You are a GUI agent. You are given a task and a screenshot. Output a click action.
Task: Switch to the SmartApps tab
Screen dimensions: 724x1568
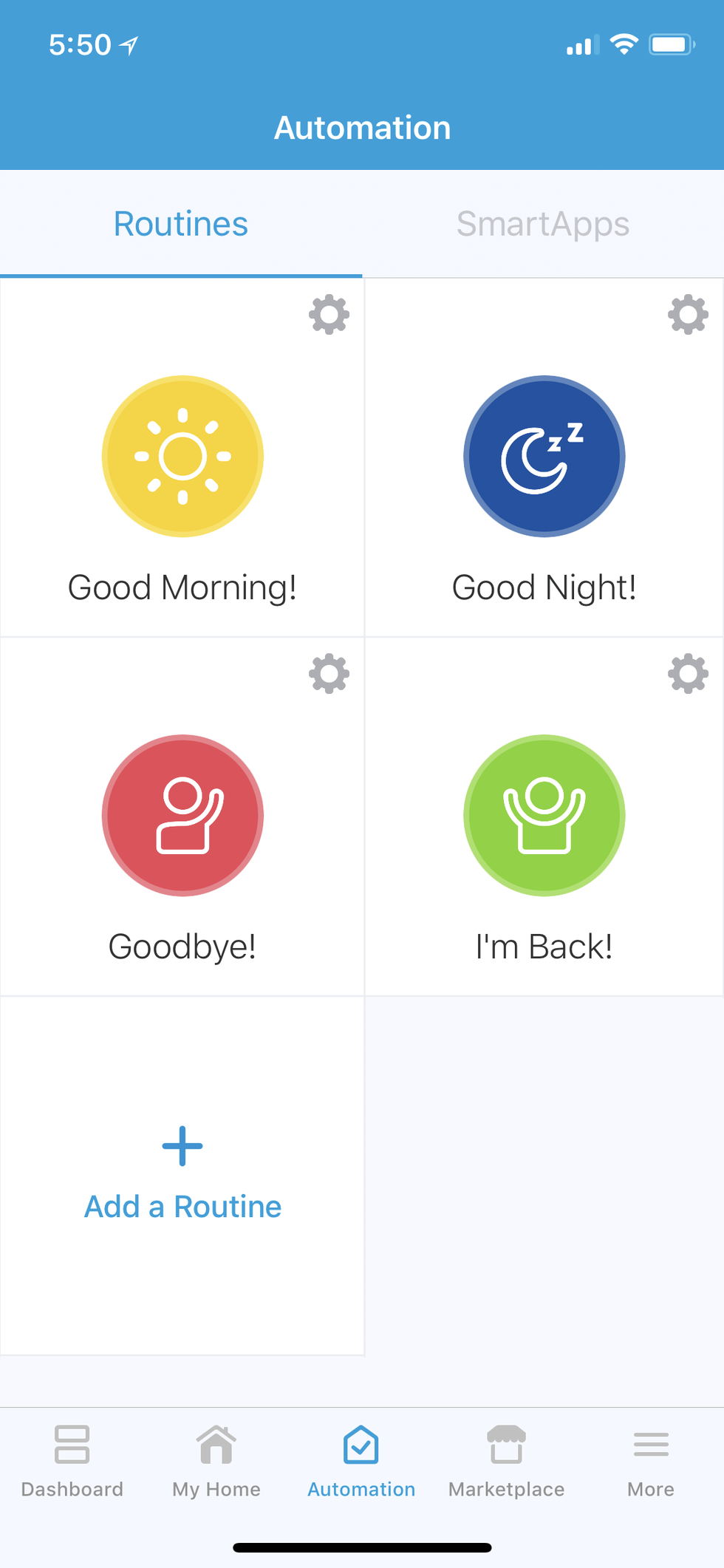click(543, 224)
